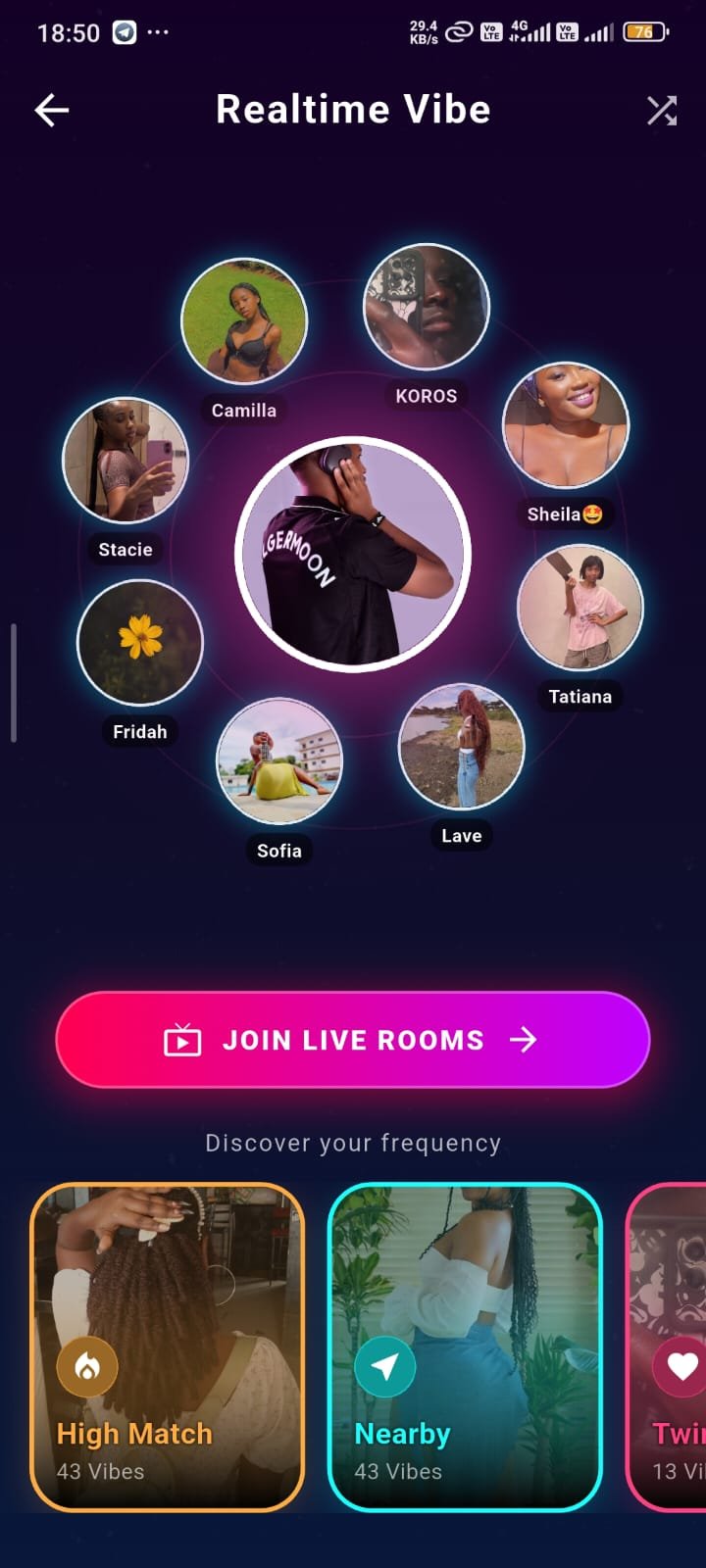Open Camilla's profile avatar
This screenshot has width=706, height=1568.
(243, 320)
